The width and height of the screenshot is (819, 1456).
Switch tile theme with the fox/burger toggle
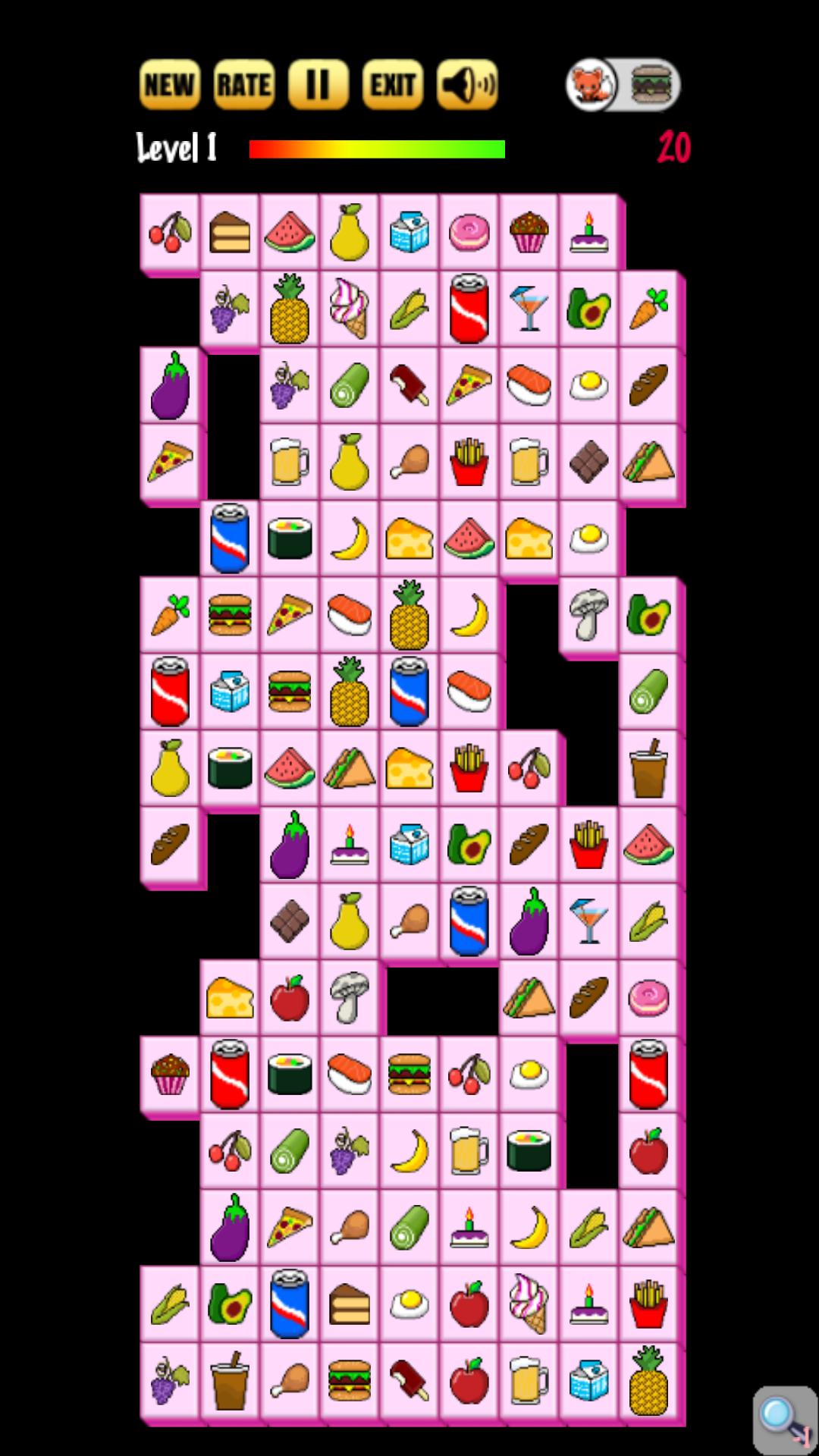[623, 84]
